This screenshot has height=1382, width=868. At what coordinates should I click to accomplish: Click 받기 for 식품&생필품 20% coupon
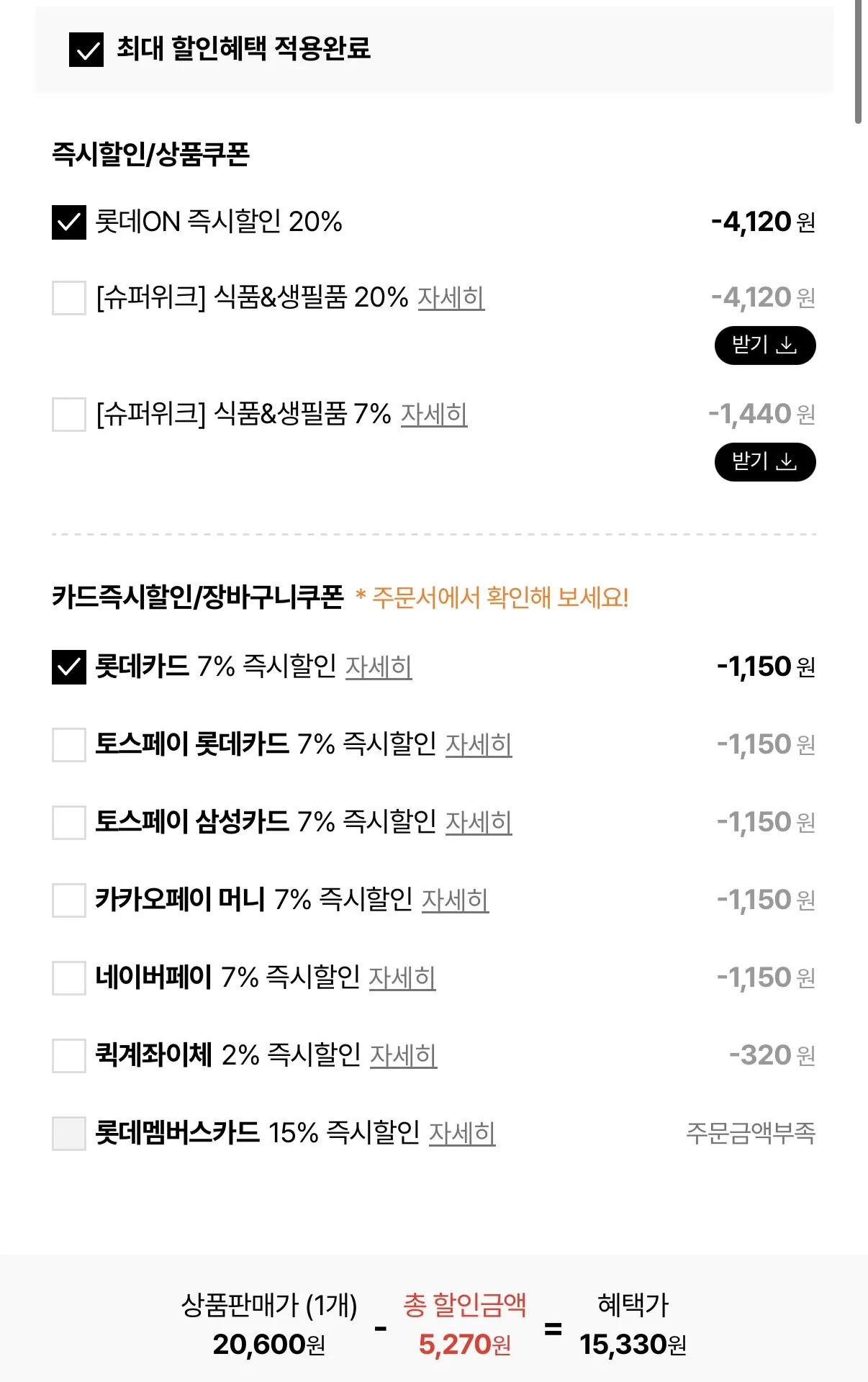point(764,346)
